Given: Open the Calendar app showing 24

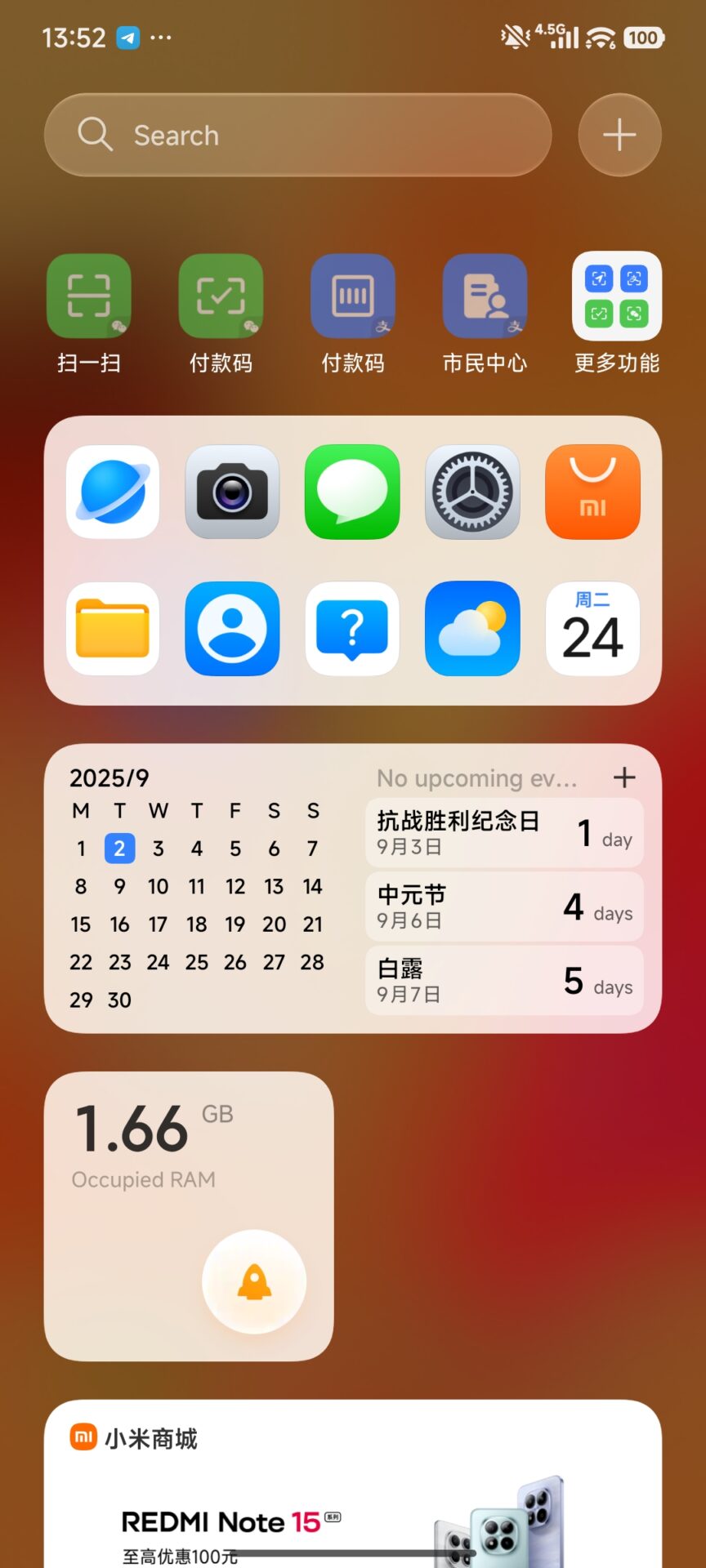Looking at the screenshot, I should (x=592, y=629).
